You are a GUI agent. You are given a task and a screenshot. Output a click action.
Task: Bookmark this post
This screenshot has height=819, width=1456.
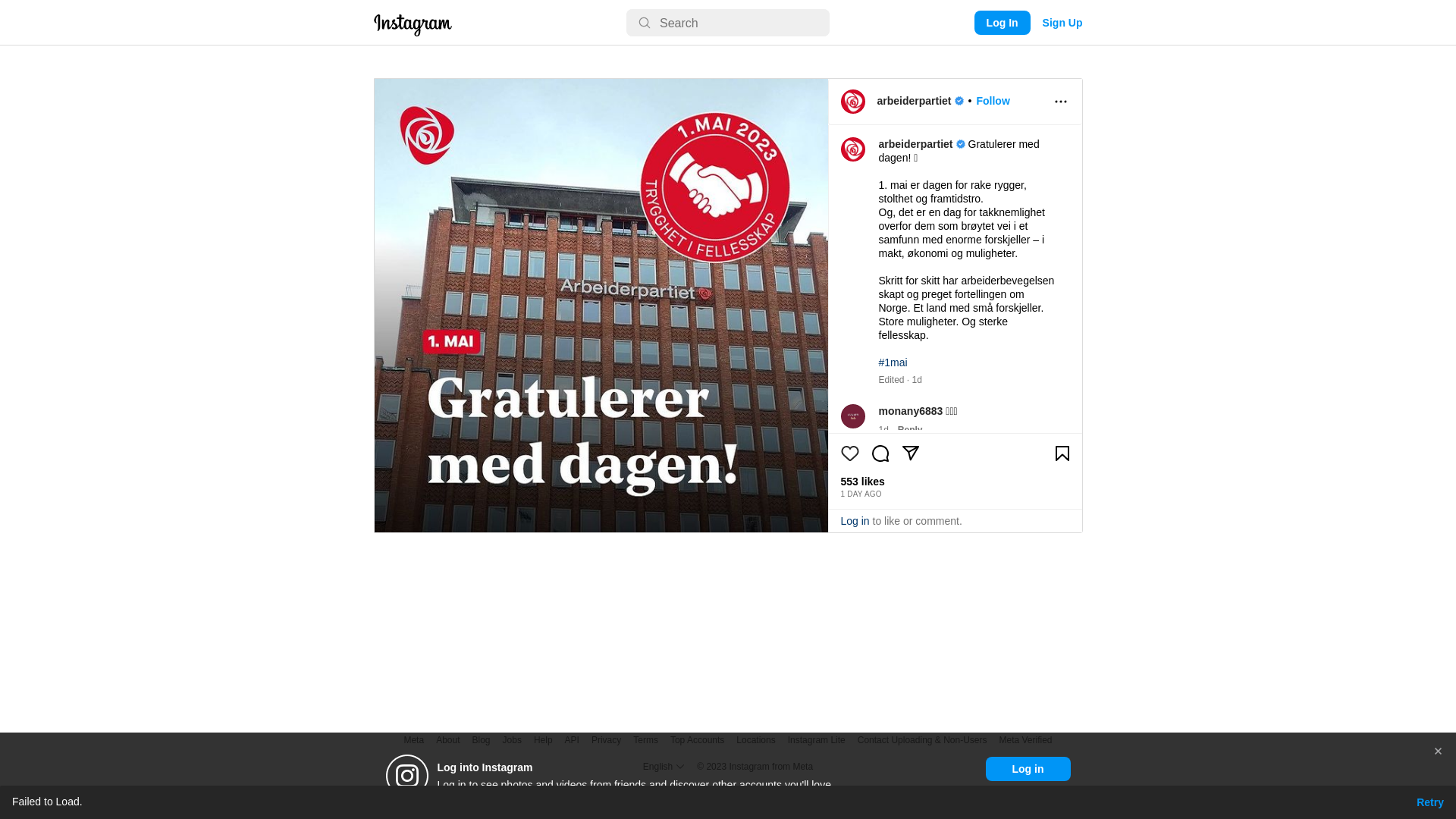click(x=1062, y=453)
